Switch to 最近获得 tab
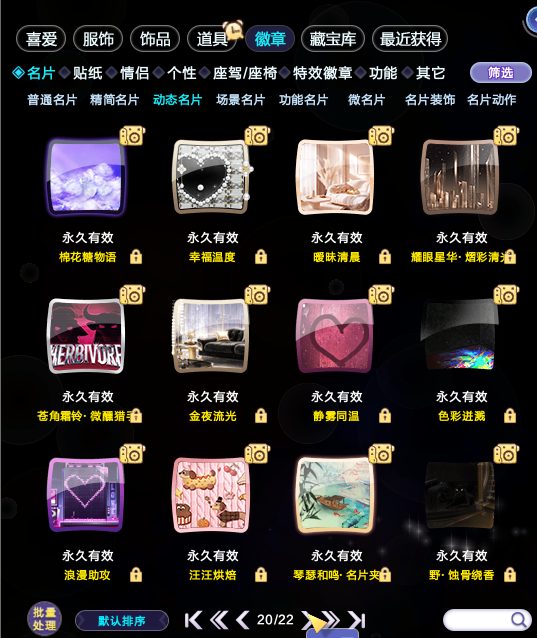This screenshot has height=638, width=537. point(410,39)
